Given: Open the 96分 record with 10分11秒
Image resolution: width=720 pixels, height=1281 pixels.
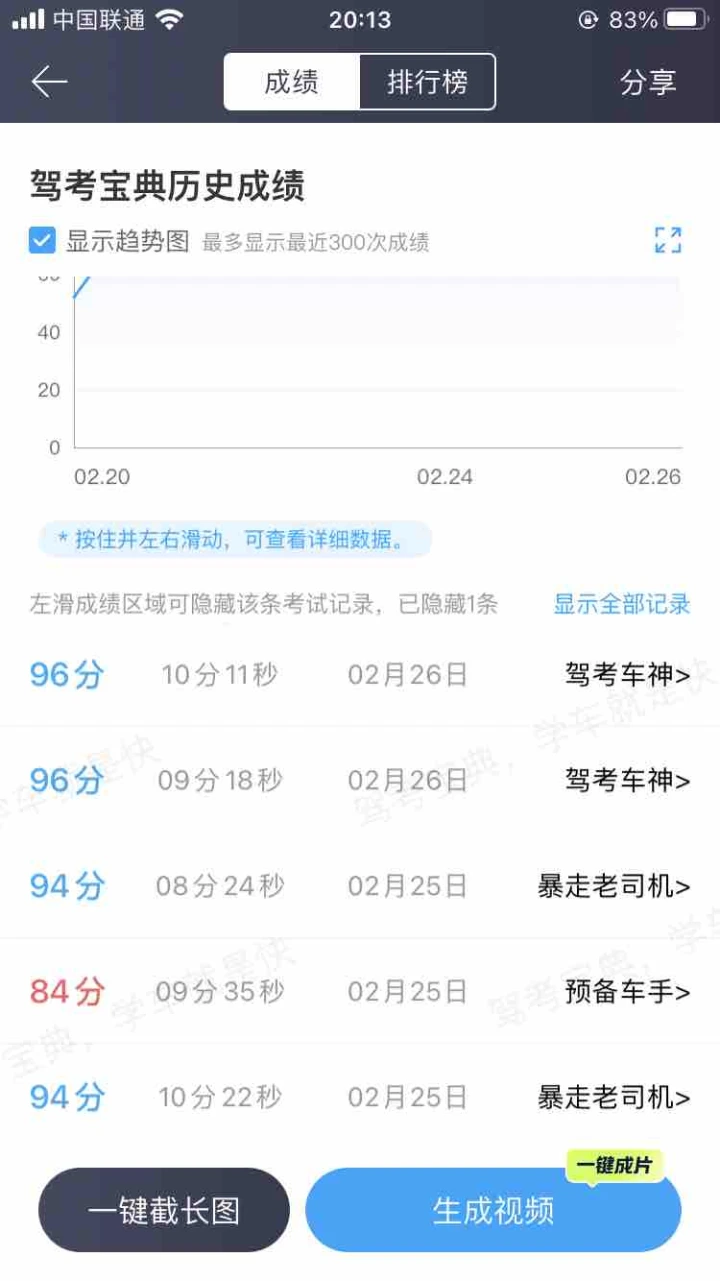Looking at the screenshot, I should click(x=360, y=674).
